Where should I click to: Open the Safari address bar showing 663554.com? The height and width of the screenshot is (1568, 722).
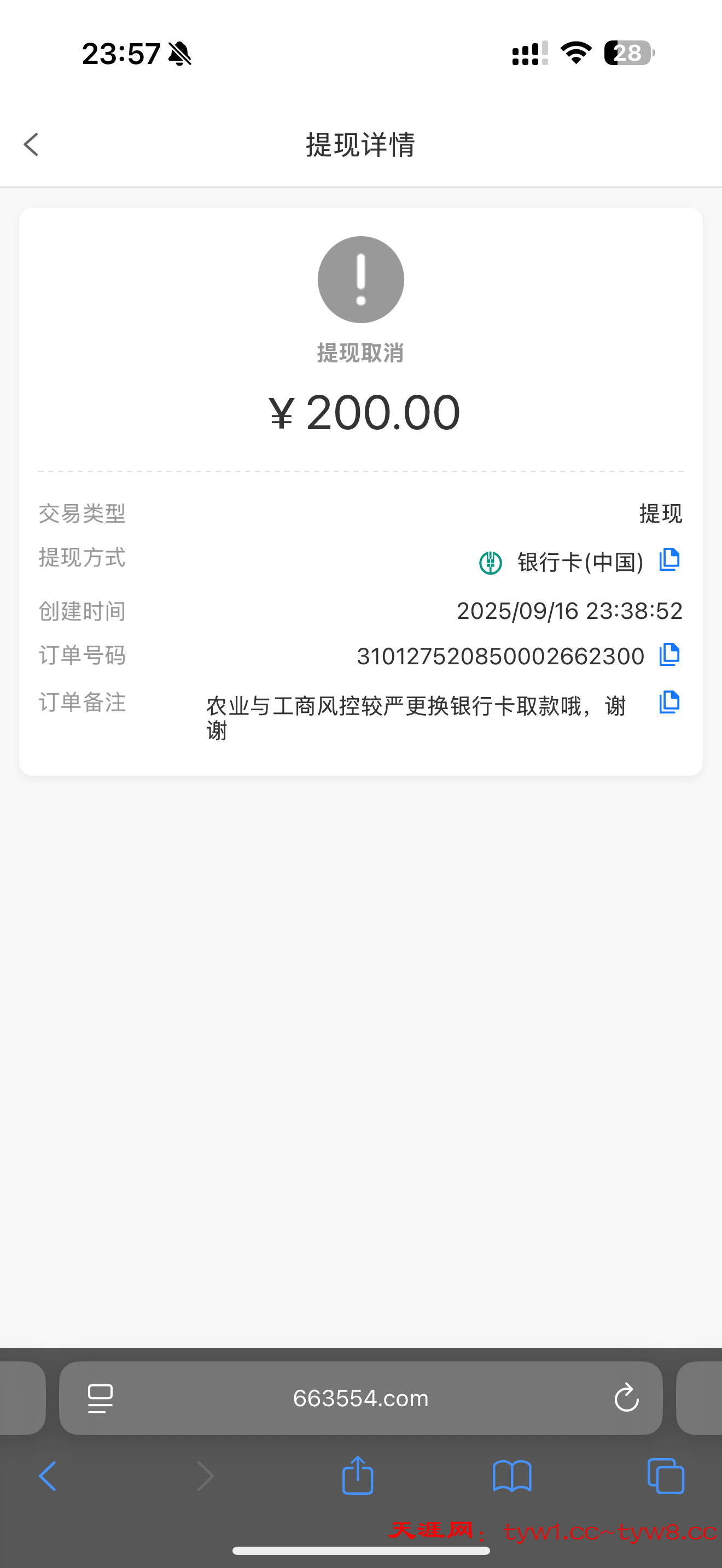[x=360, y=1399]
